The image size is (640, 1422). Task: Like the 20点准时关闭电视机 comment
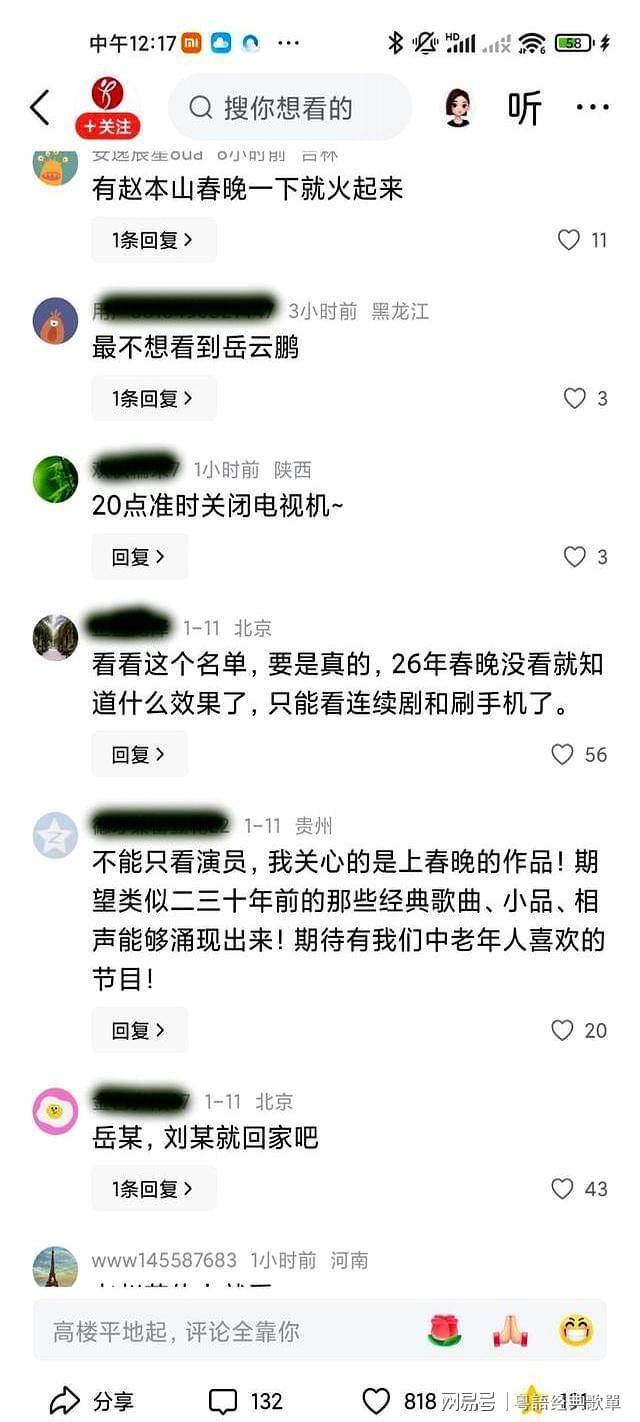[575, 557]
